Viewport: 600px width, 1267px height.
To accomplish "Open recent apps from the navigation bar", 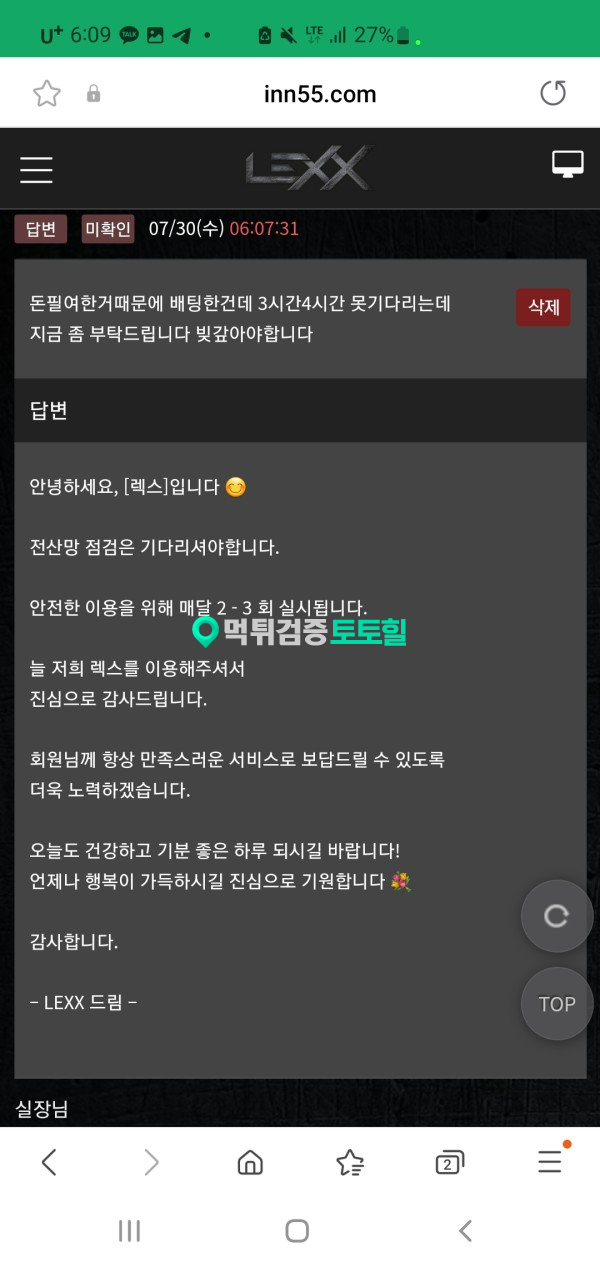I will [130, 1231].
